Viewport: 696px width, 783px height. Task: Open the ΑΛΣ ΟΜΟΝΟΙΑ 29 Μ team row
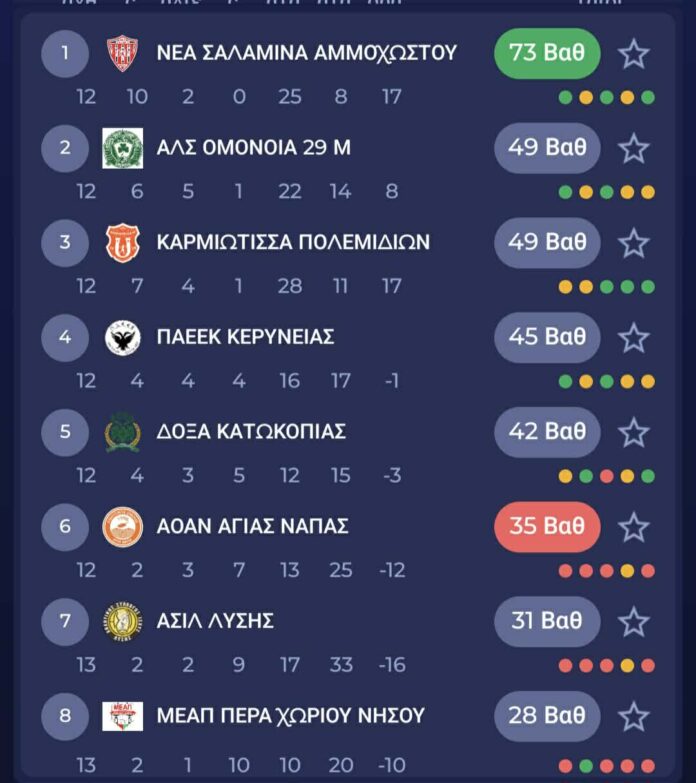click(254, 148)
